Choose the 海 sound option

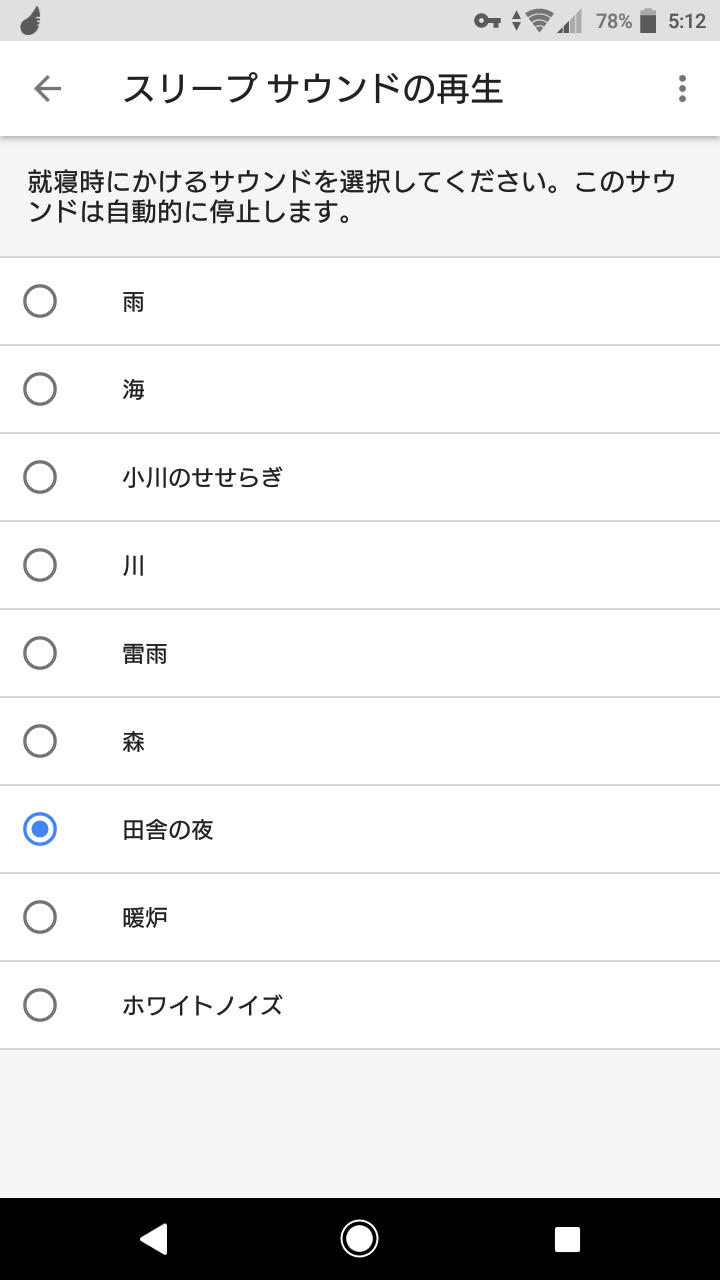[x=360, y=389]
